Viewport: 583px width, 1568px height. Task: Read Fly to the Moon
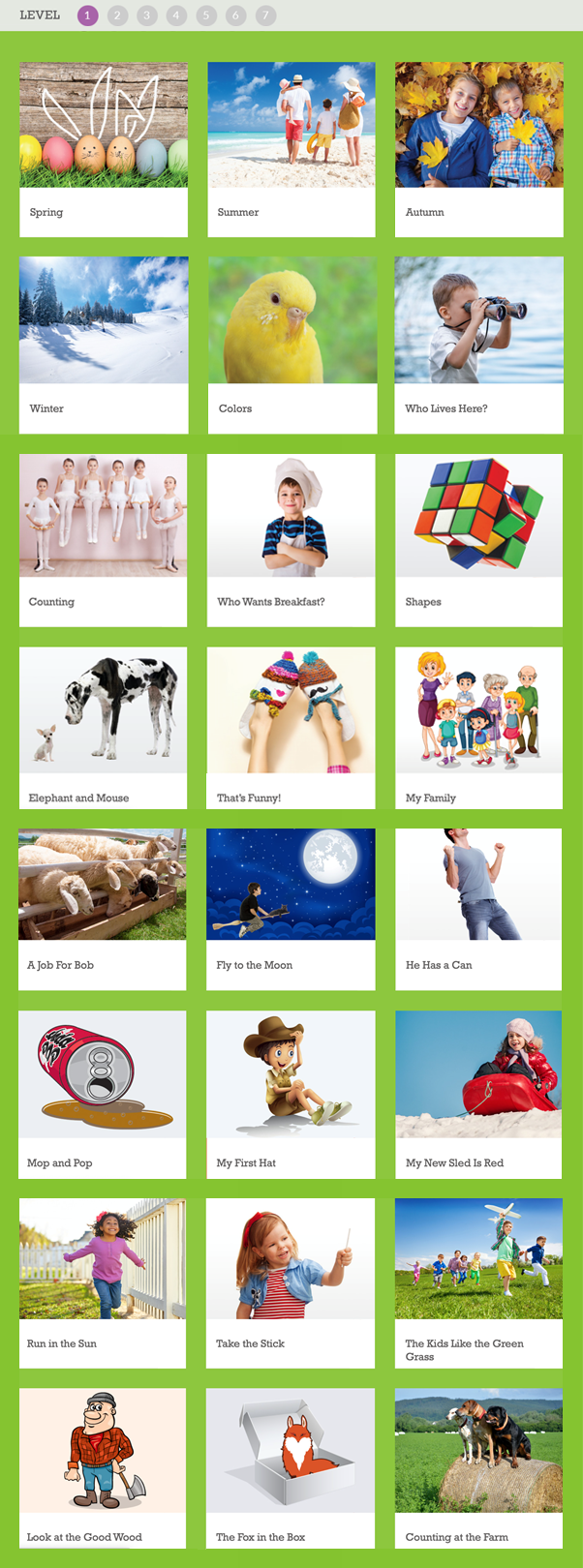click(x=291, y=908)
